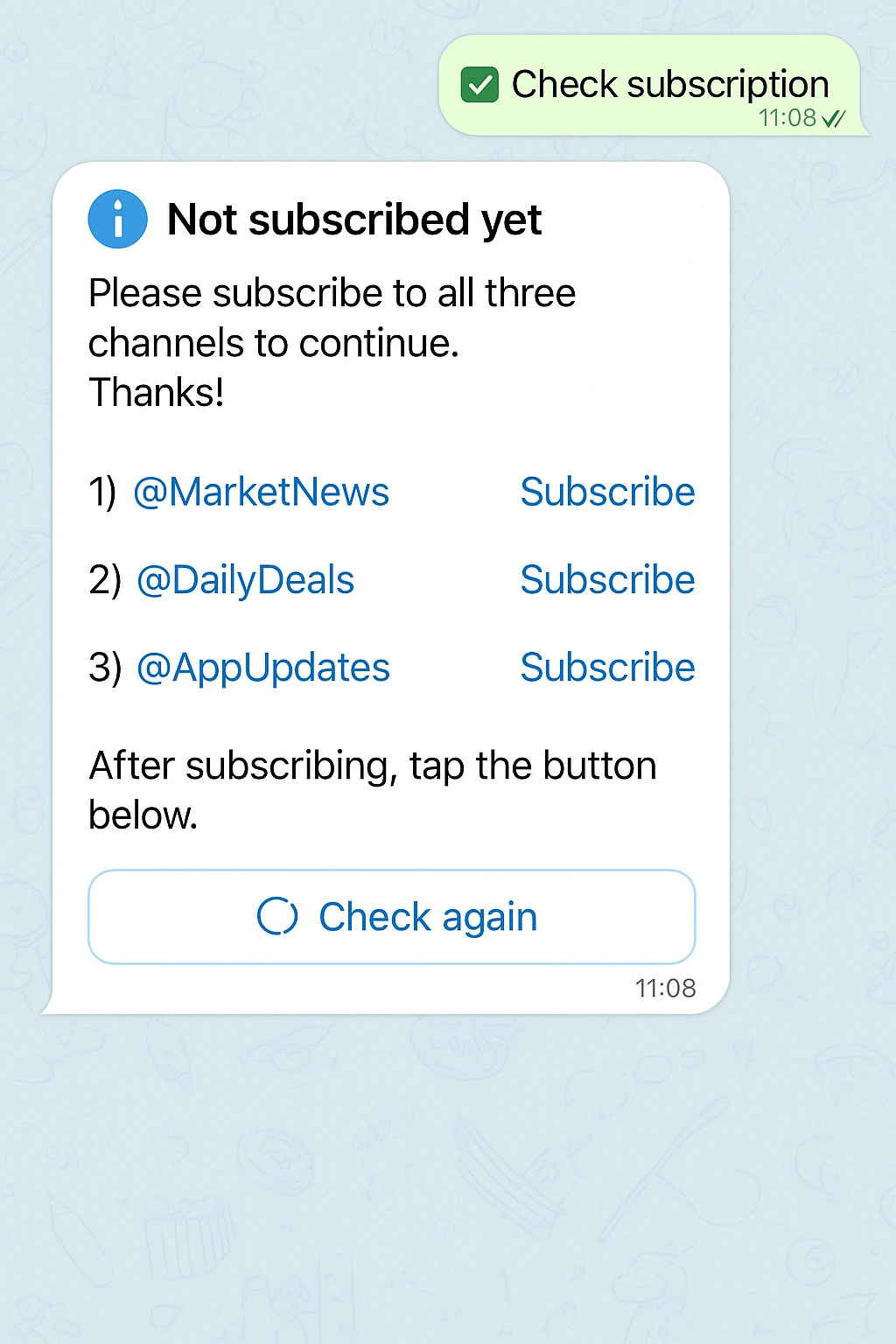Viewport: 896px width, 1344px height.
Task: Open the @MarketNews channel link
Action: [261, 492]
